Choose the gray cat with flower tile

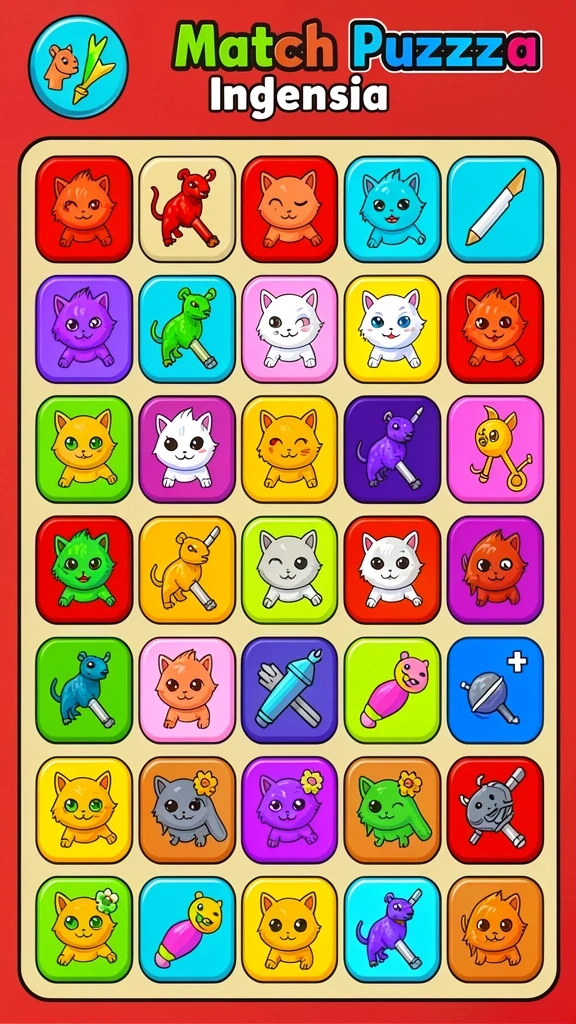[x=187, y=810]
